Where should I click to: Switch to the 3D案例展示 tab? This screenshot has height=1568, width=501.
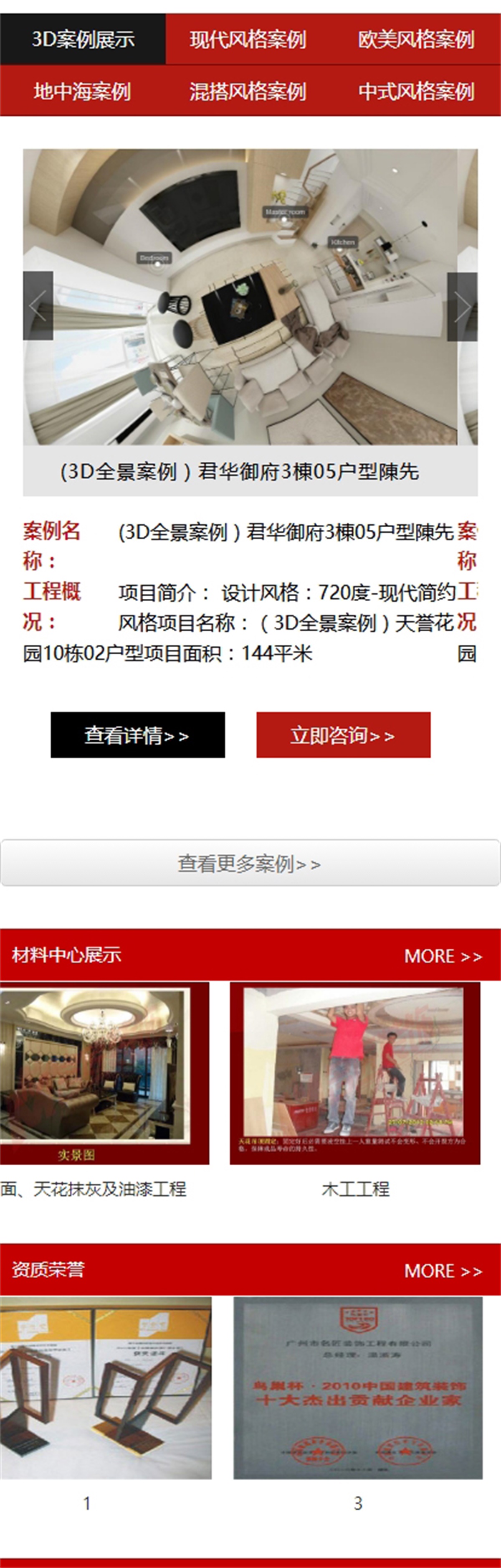(x=83, y=40)
